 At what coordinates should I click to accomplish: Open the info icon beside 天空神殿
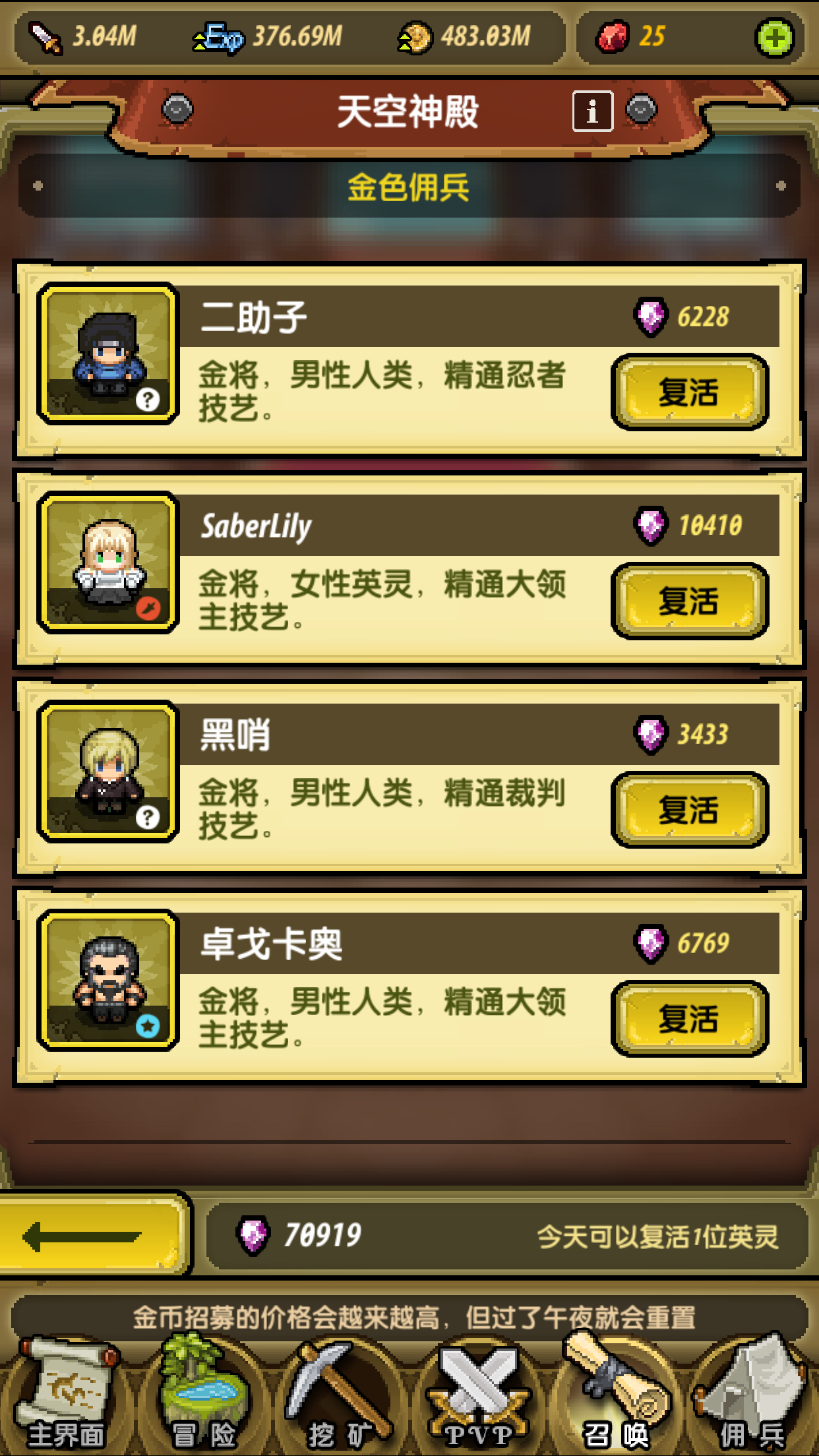(592, 111)
